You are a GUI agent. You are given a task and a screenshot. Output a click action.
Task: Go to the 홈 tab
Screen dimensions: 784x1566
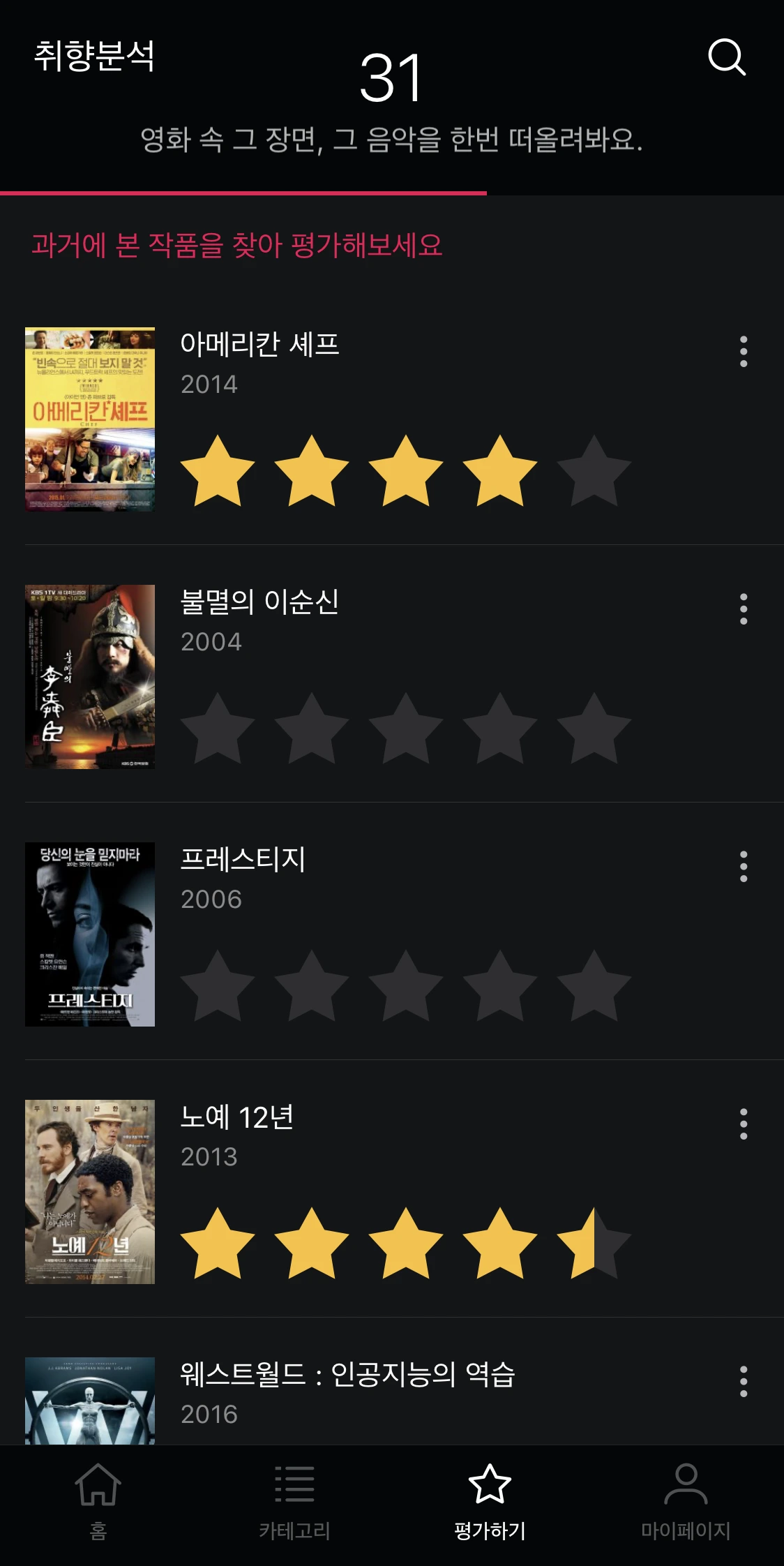click(98, 1500)
